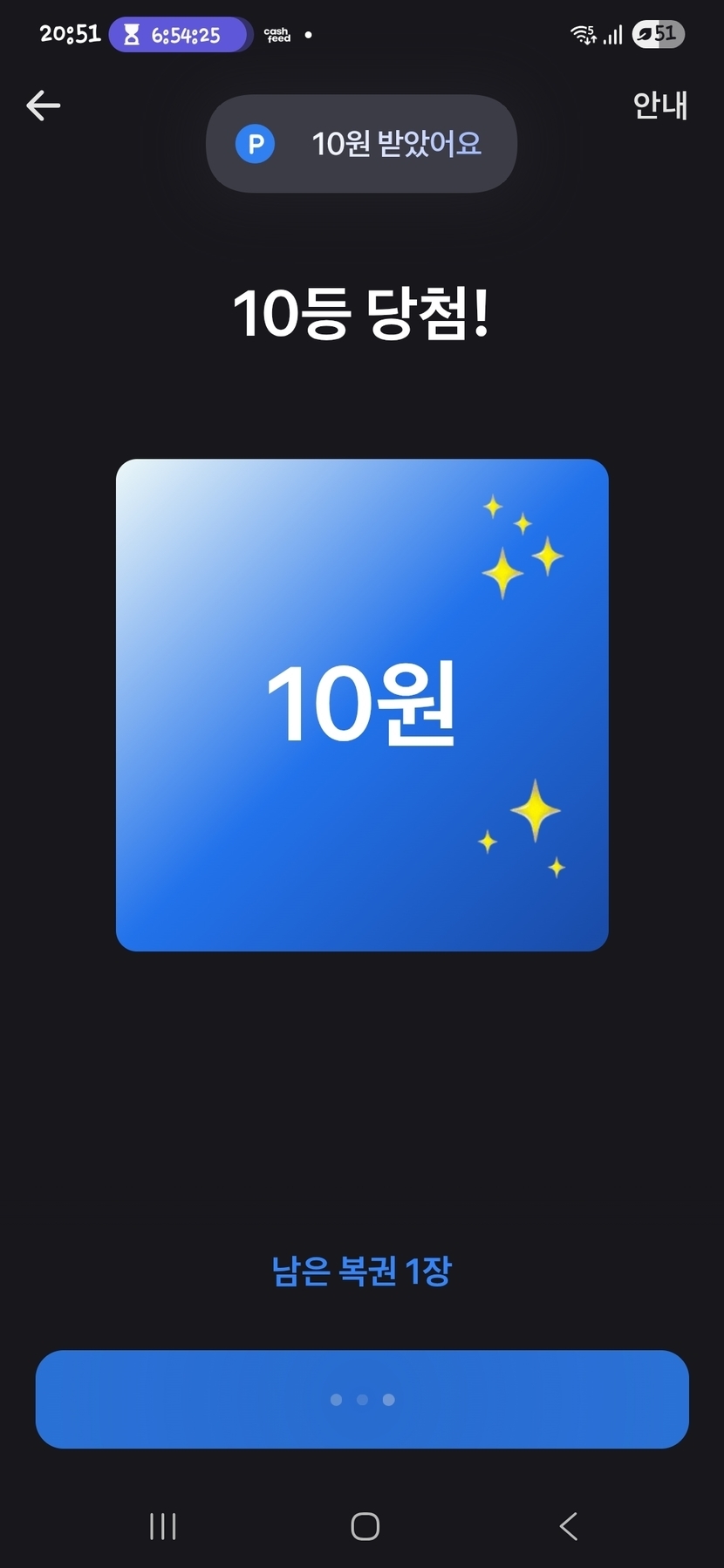Image resolution: width=724 pixels, height=1568 pixels.
Task: Go back using the top-left arrow
Action: point(43,106)
